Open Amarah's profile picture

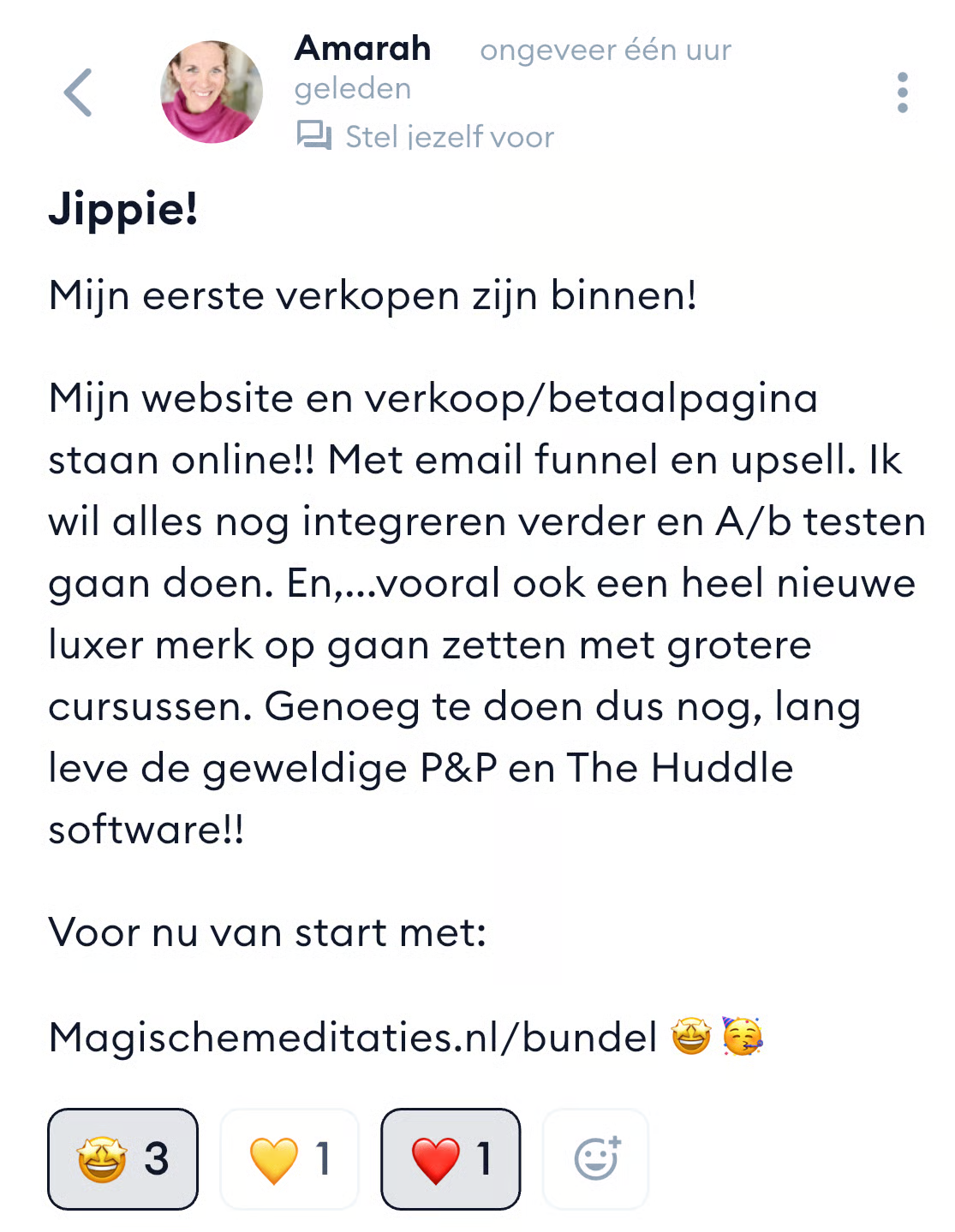212,92
